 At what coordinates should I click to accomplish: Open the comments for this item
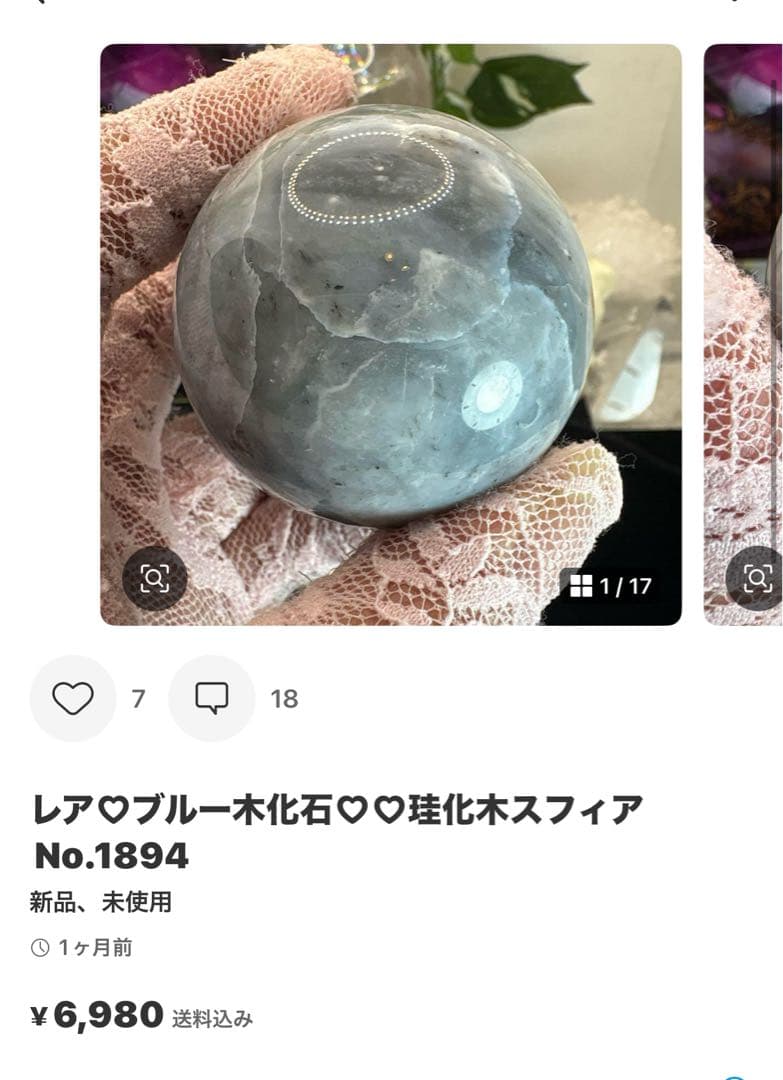click(x=211, y=698)
